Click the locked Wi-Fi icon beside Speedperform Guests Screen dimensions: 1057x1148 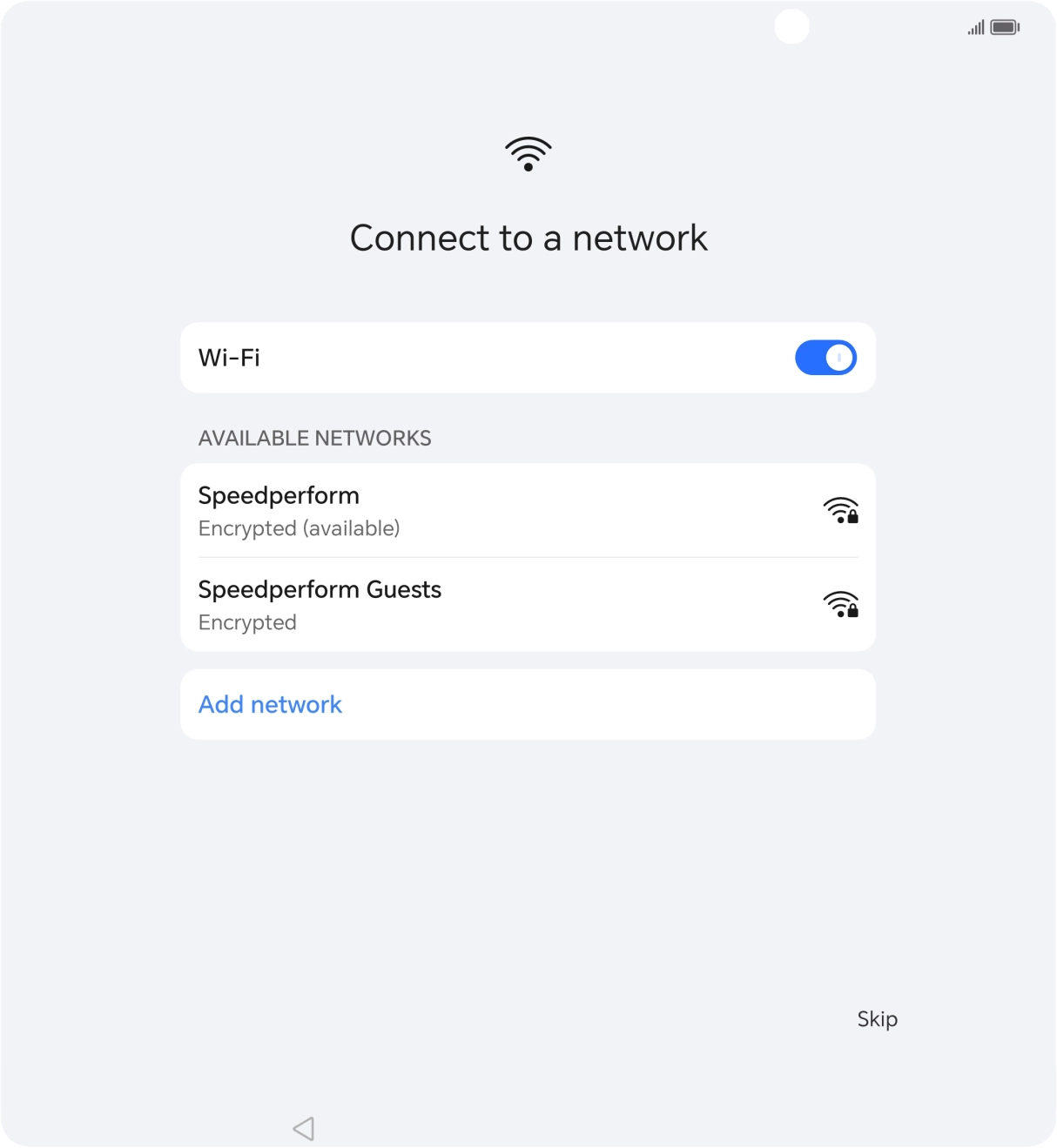(x=840, y=606)
